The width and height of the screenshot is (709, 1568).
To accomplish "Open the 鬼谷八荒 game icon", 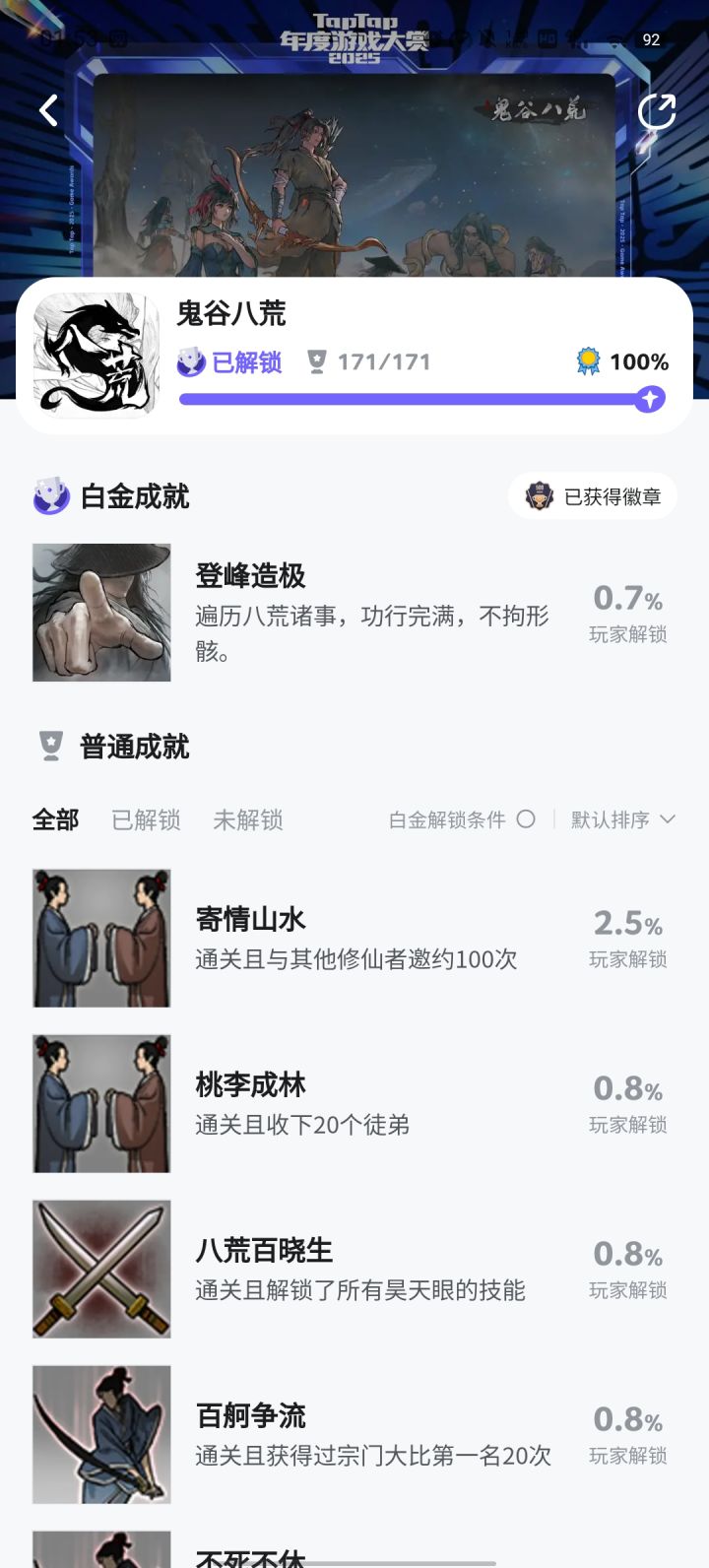I will click(97, 355).
